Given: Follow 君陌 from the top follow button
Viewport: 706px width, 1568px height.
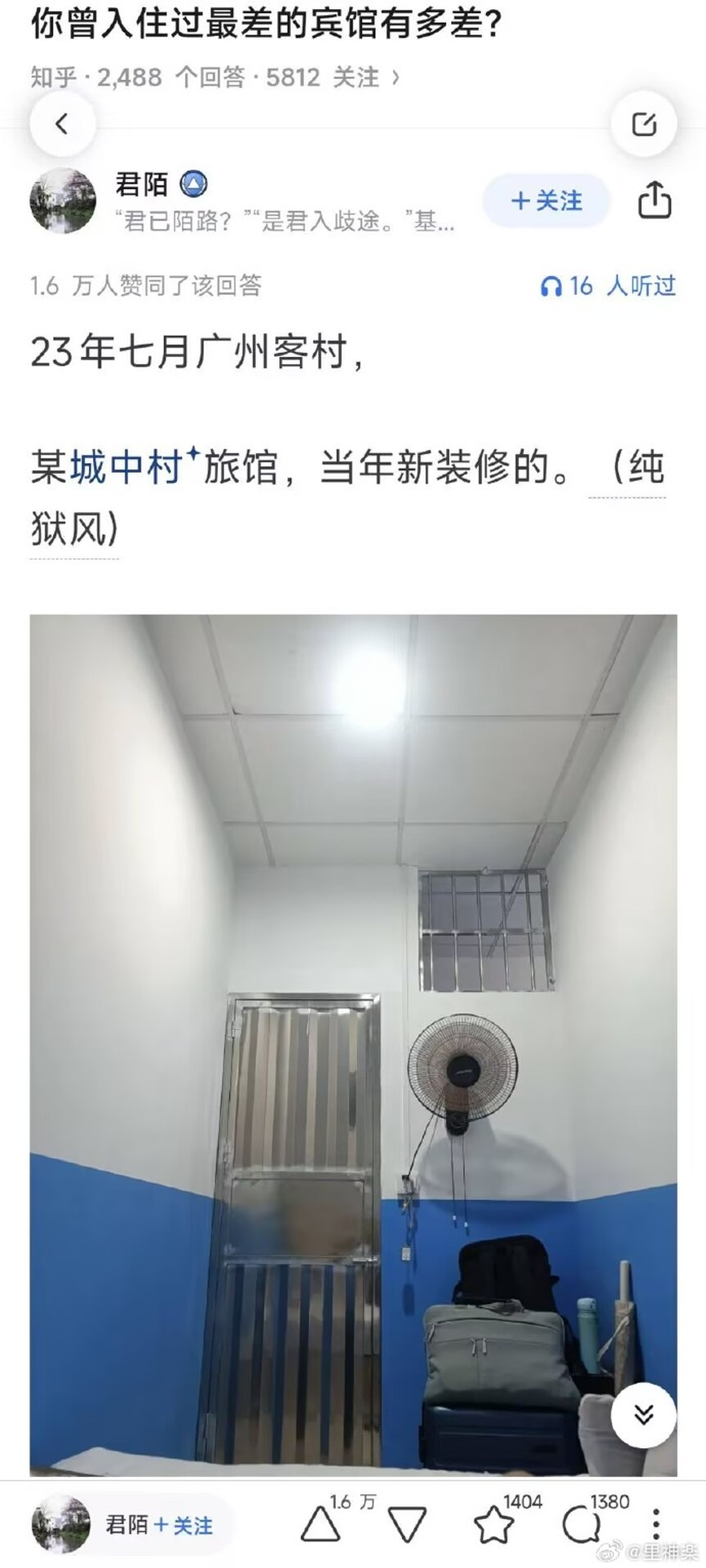Looking at the screenshot, I should tap(546, 201).
